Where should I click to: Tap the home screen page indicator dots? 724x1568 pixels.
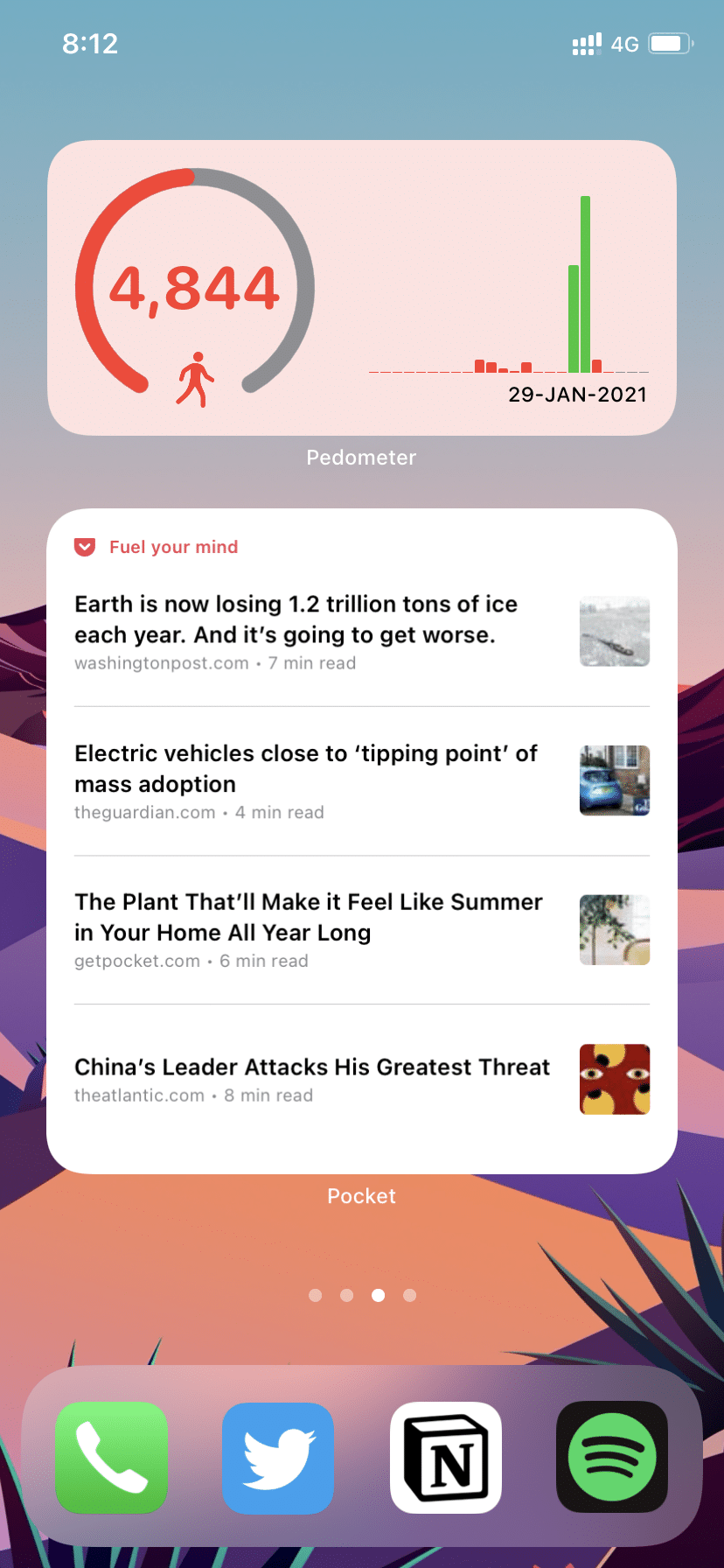362,1295
